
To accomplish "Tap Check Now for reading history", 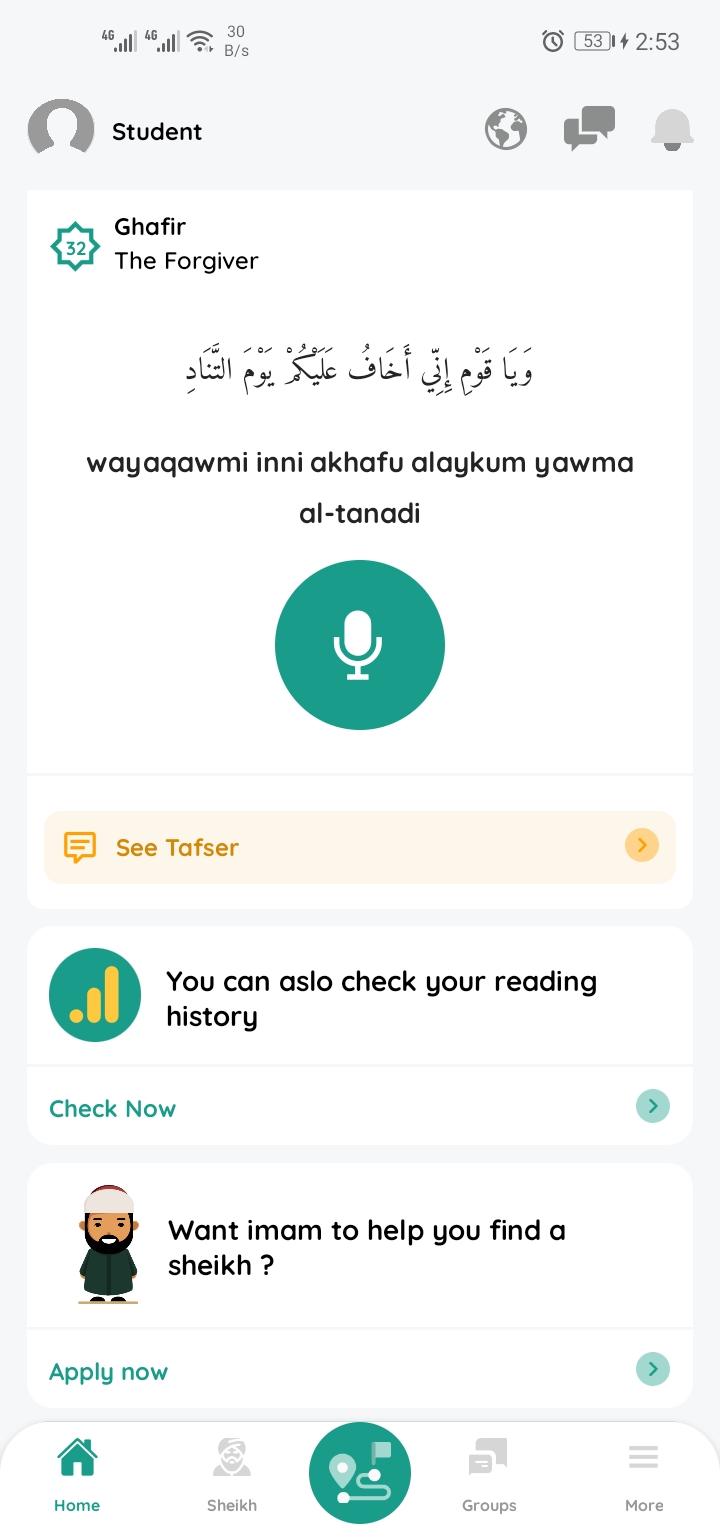I will click(360, 1107).
